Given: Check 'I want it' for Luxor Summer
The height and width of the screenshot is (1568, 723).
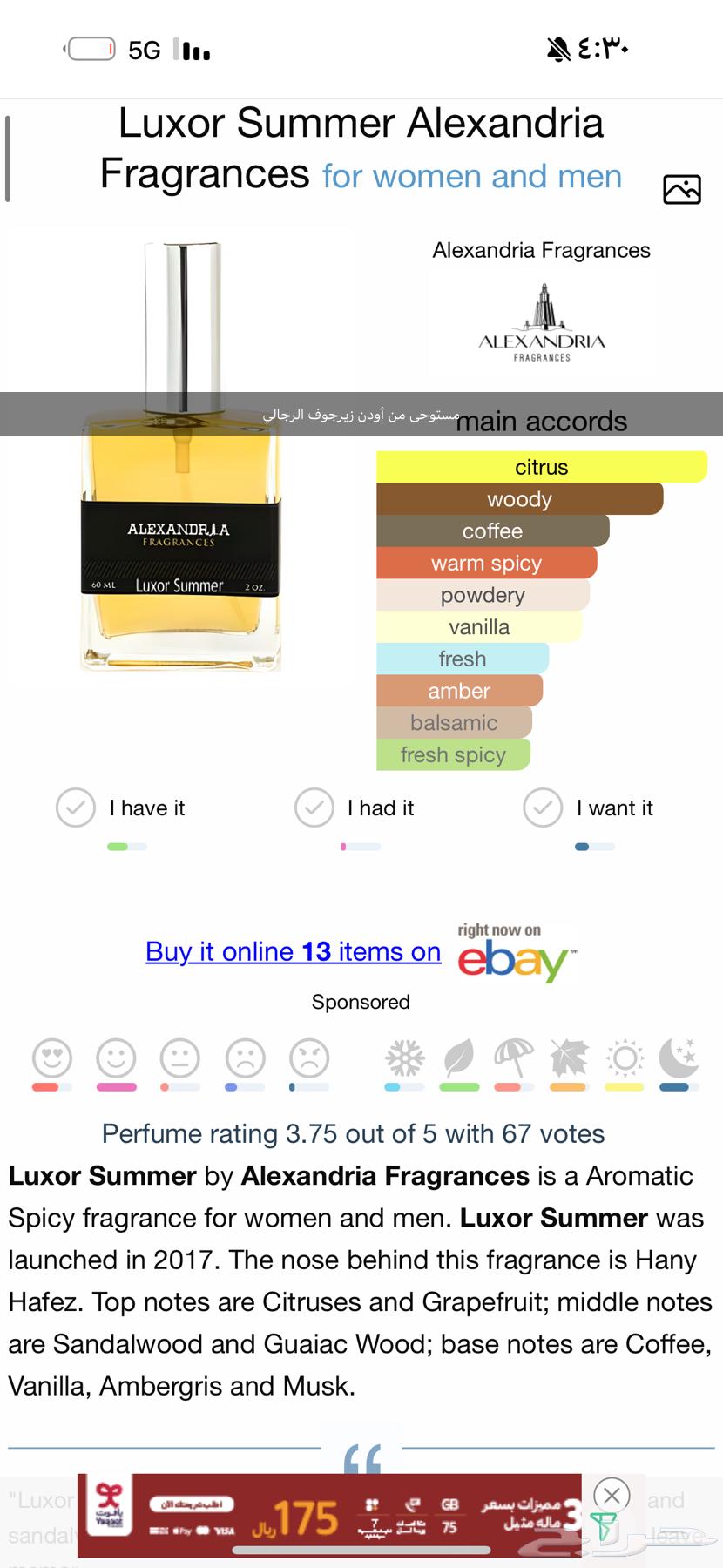Looking at the screenshot, I should click(x=543, y=808).
